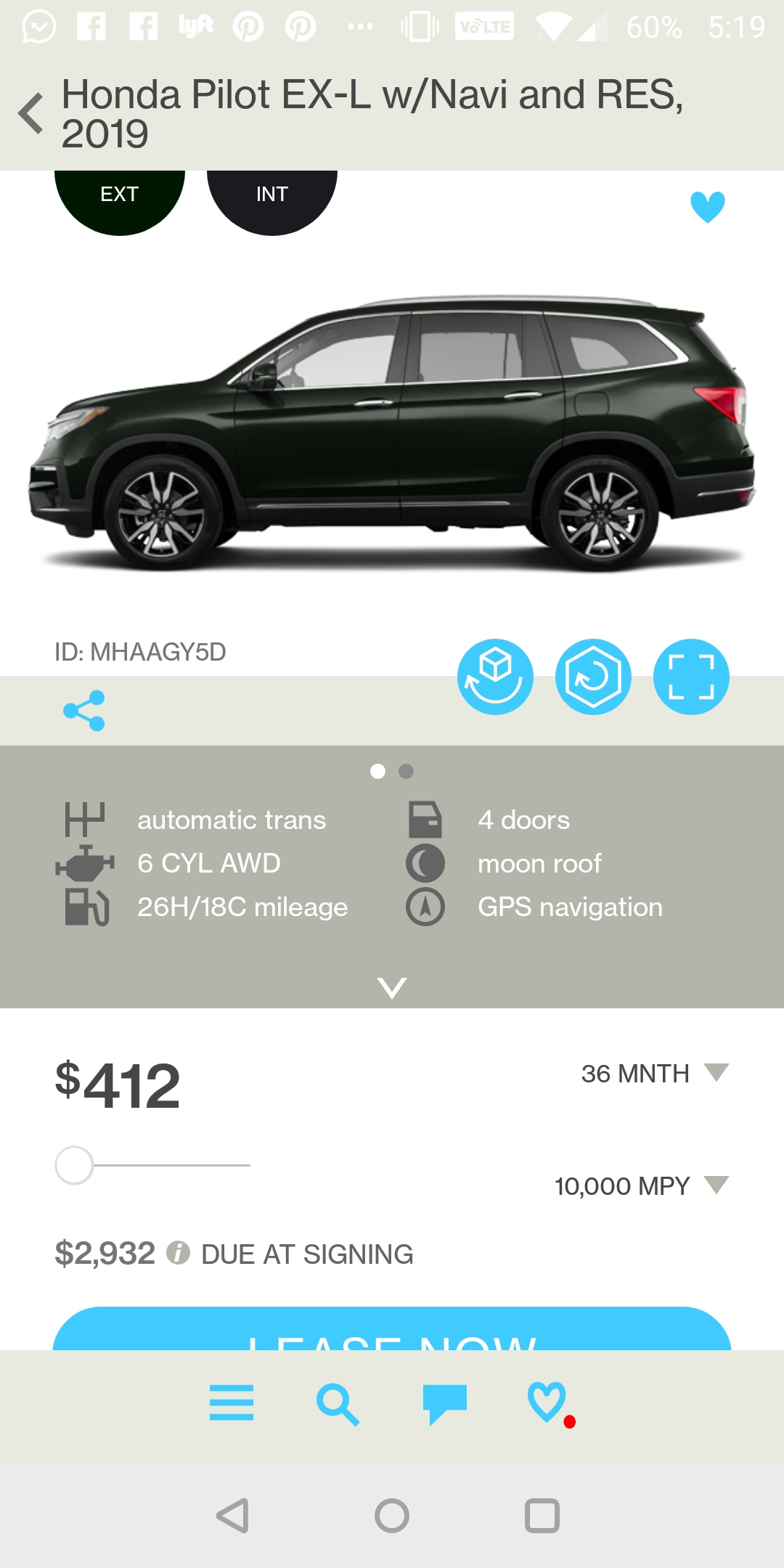The height and width of the screenshot is (1568, 784).
Task: Tap the info icon beside $2,932
Action: (x=178, y=1253)
